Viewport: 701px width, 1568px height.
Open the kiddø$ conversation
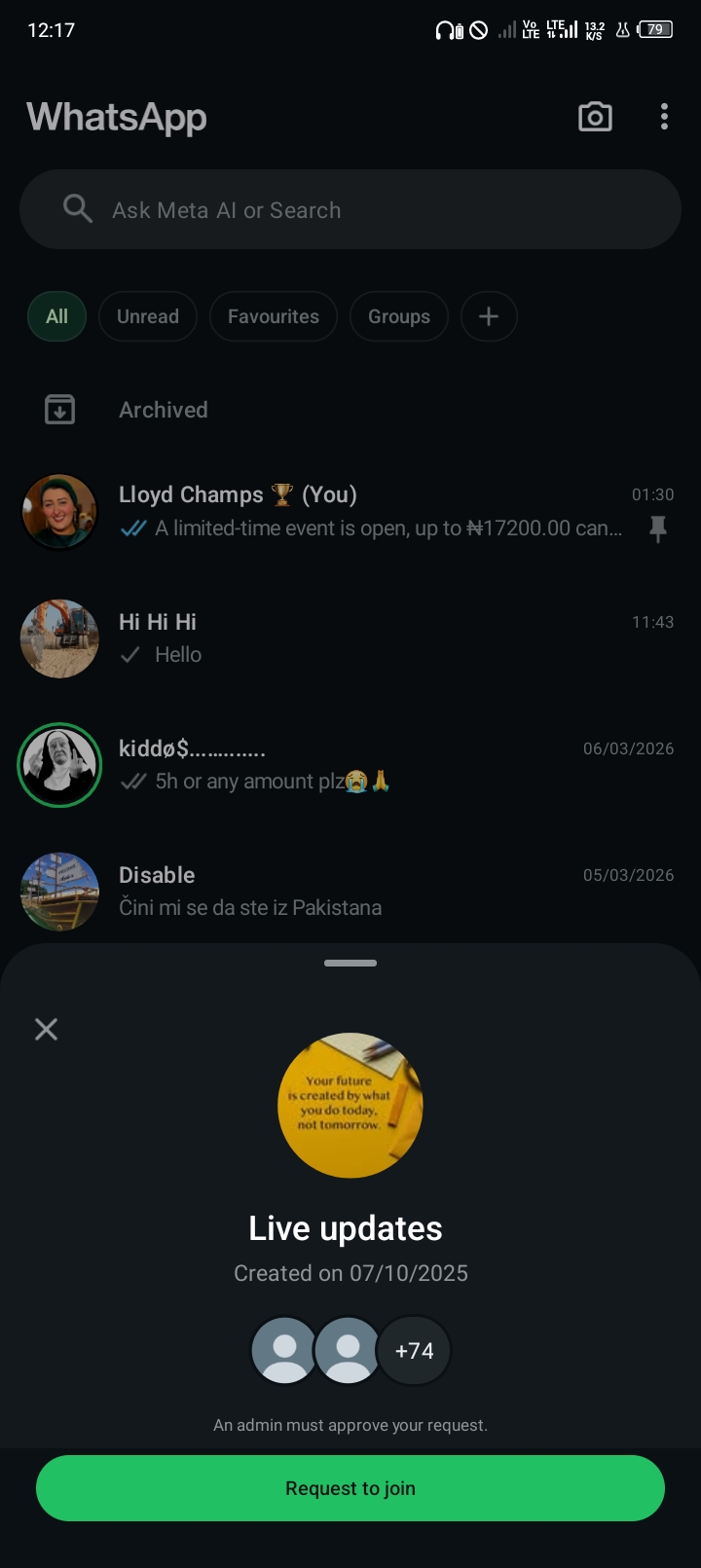click(370, 765)
